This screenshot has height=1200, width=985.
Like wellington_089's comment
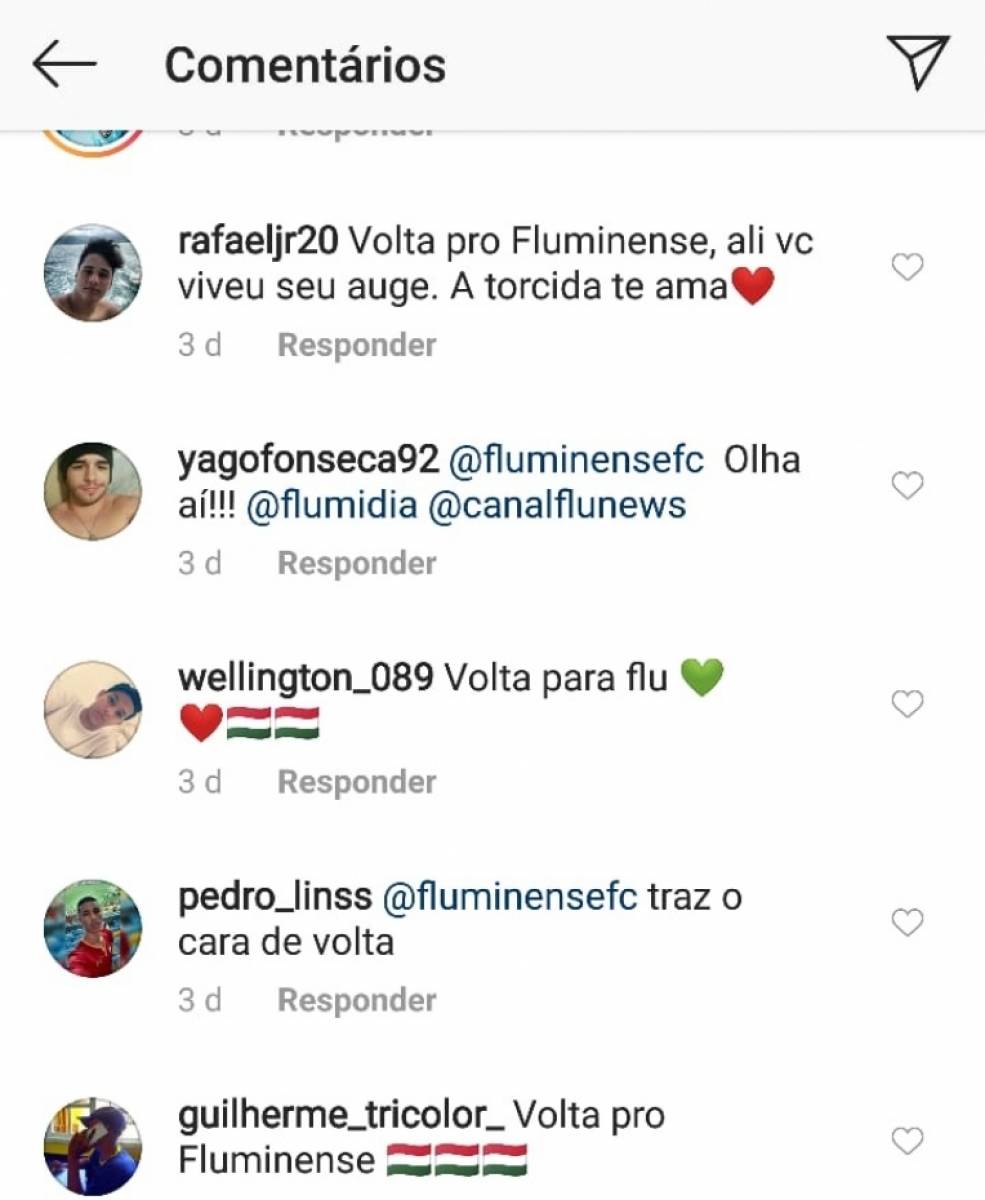(x=907, y=705)
